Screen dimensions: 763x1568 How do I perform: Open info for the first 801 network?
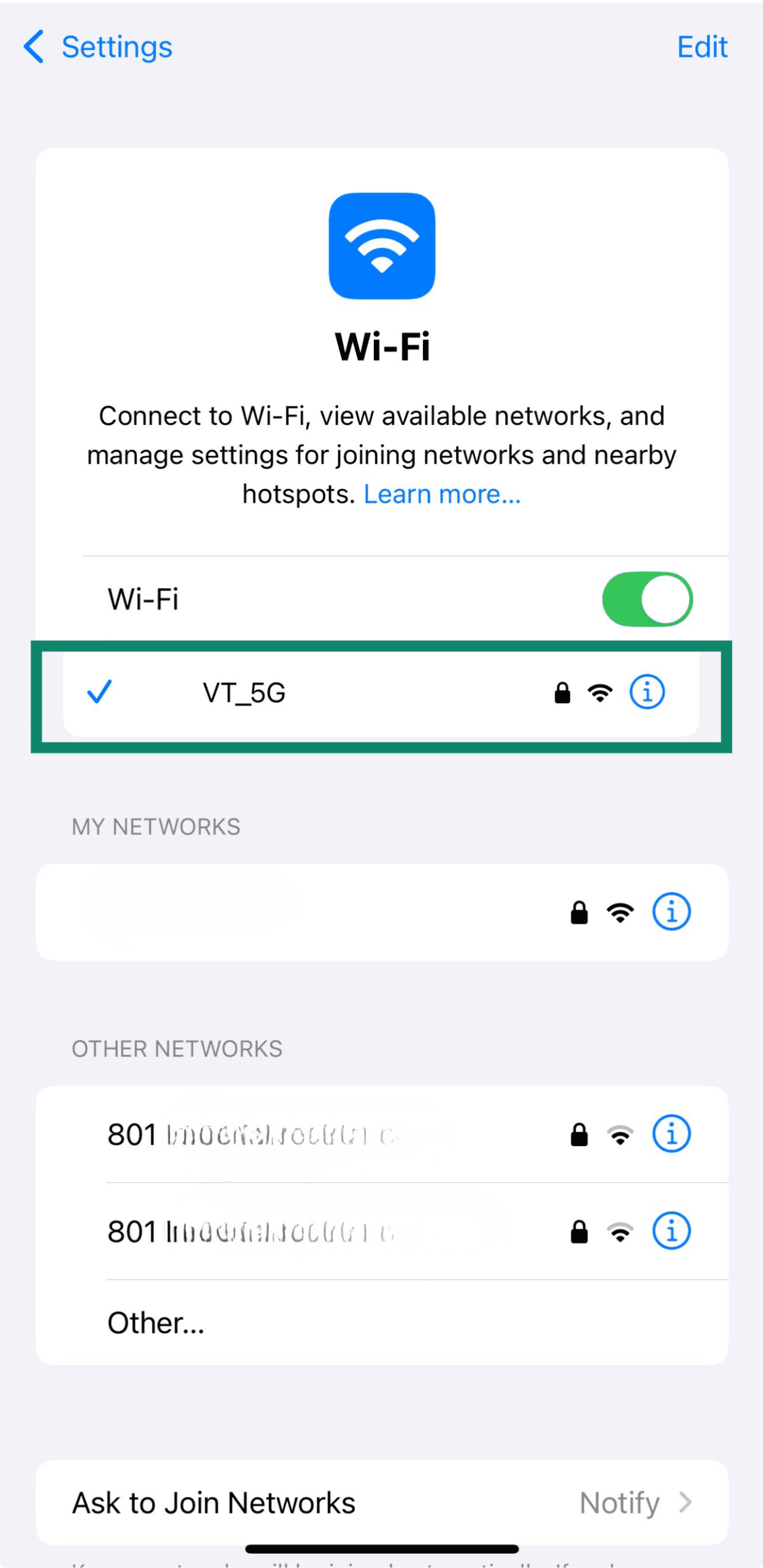(672, 1133)
